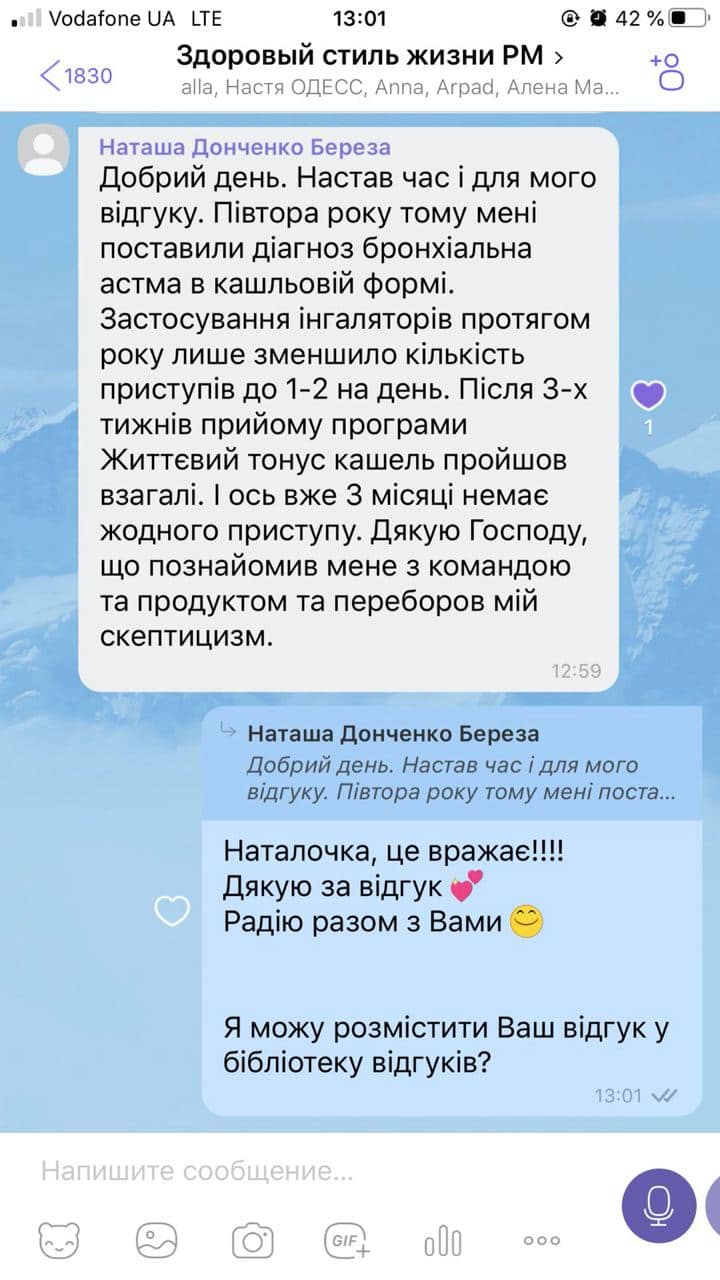The width and height of the screenshot is (720, 1280).
Task: Record a voice message
Action: pyautogui.click(x=658, y=1206)
